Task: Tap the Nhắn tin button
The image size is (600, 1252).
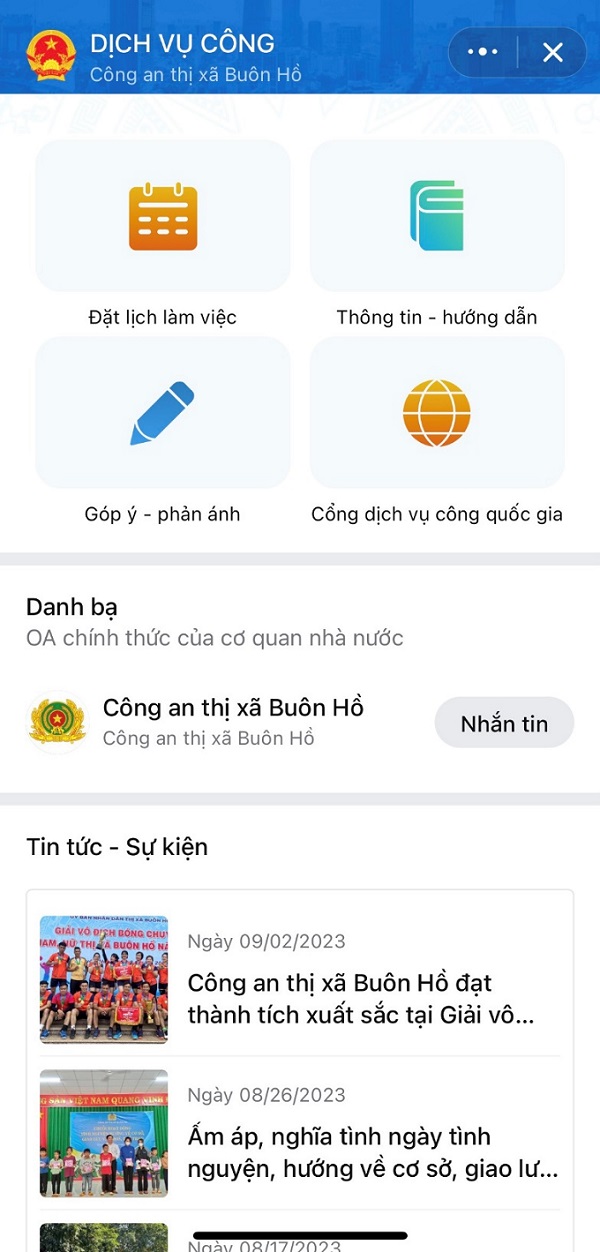Action: tap(504, 723)
